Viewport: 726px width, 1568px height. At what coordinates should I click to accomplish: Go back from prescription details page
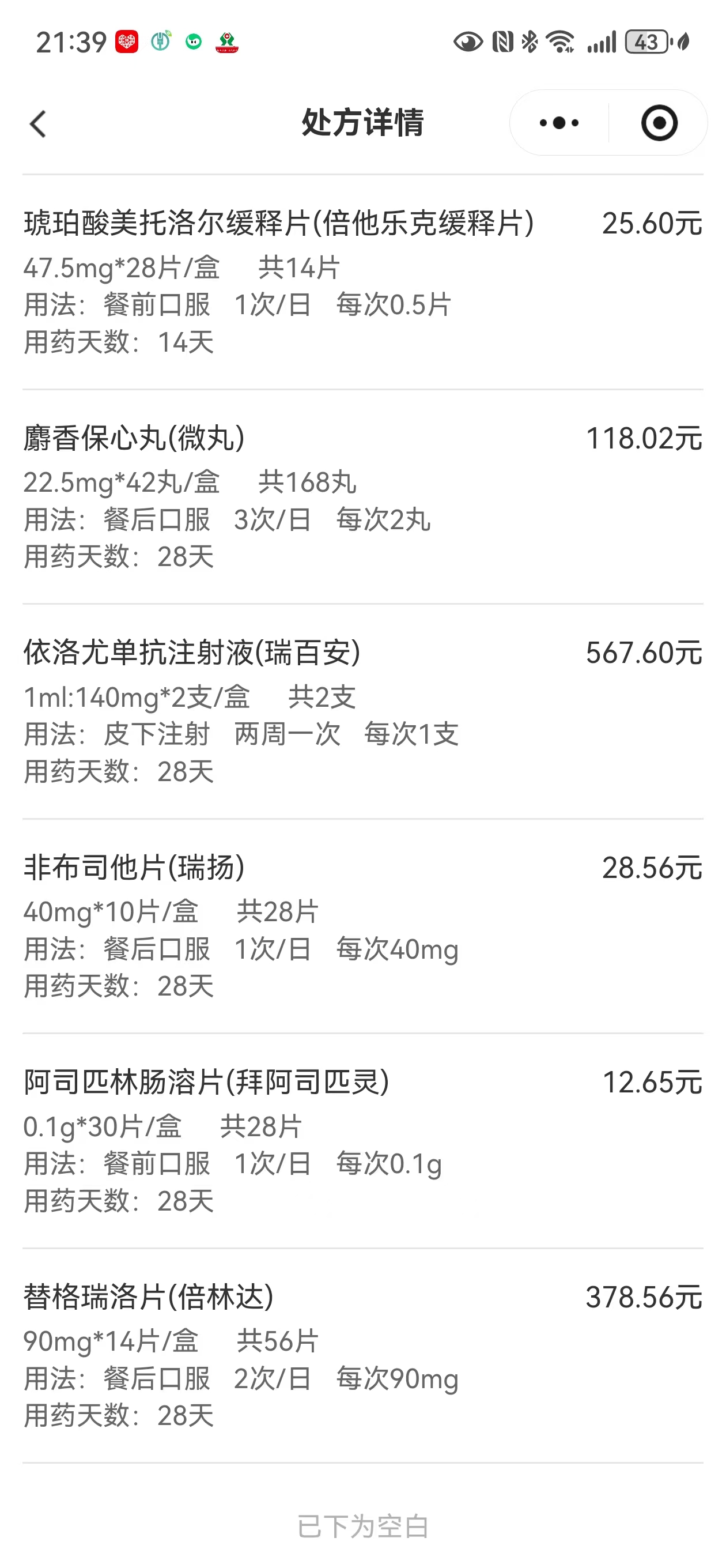click(x=37, y=123)
